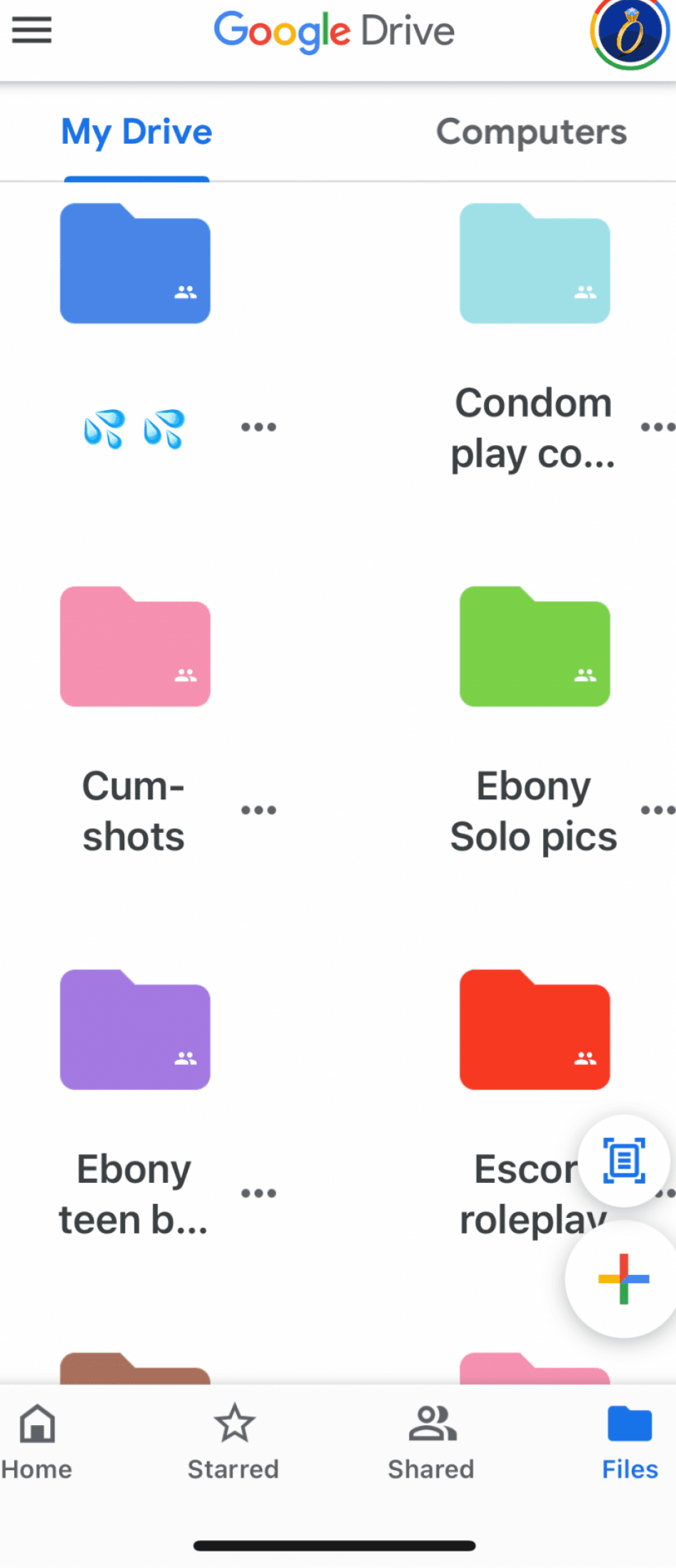Open options for the droplet emoji folder
Screen dimensions: 676x1568
pyautogui.click(x=258, y=427)
